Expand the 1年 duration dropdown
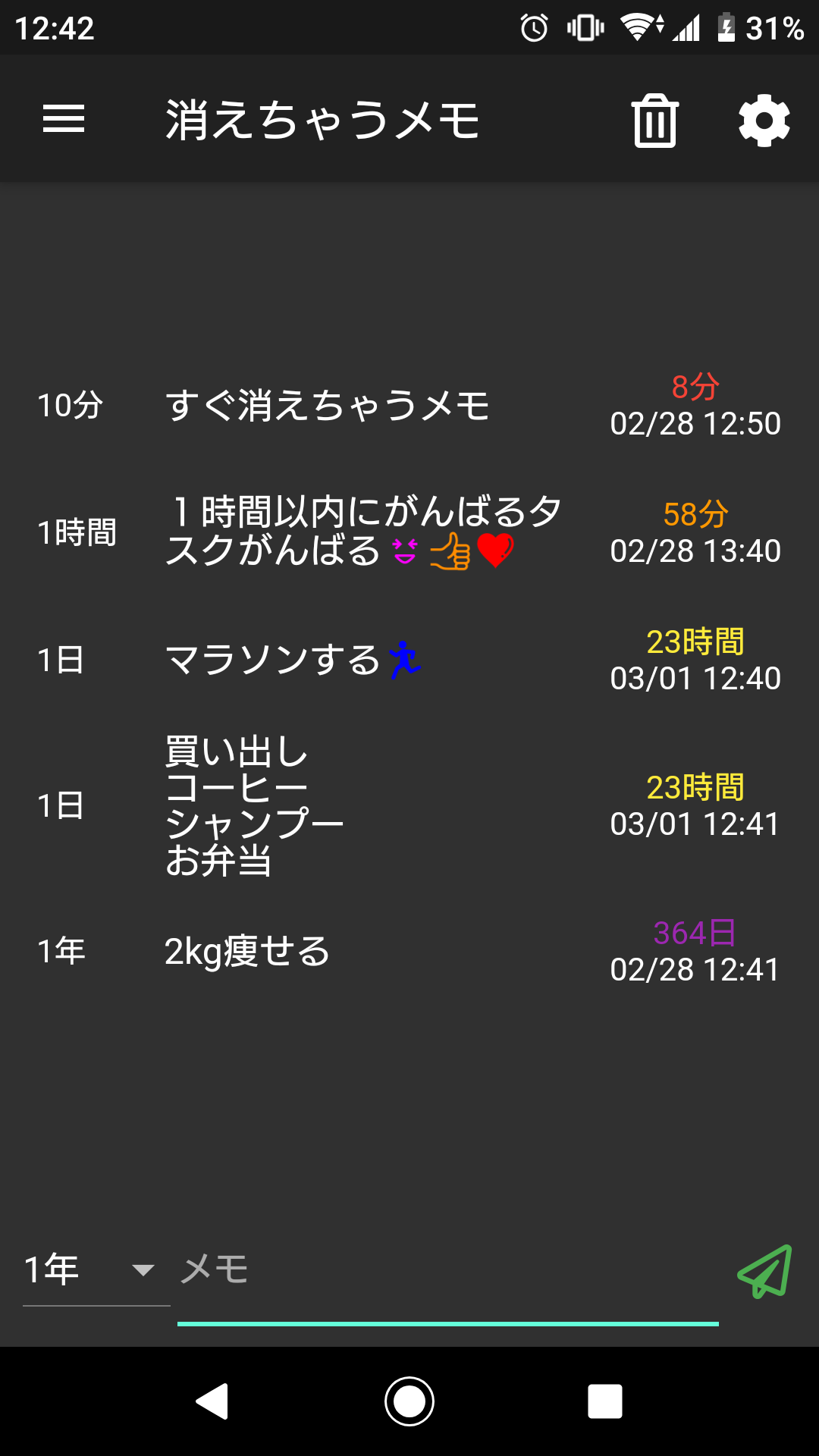819x1456 pixels. [95, 1269]
